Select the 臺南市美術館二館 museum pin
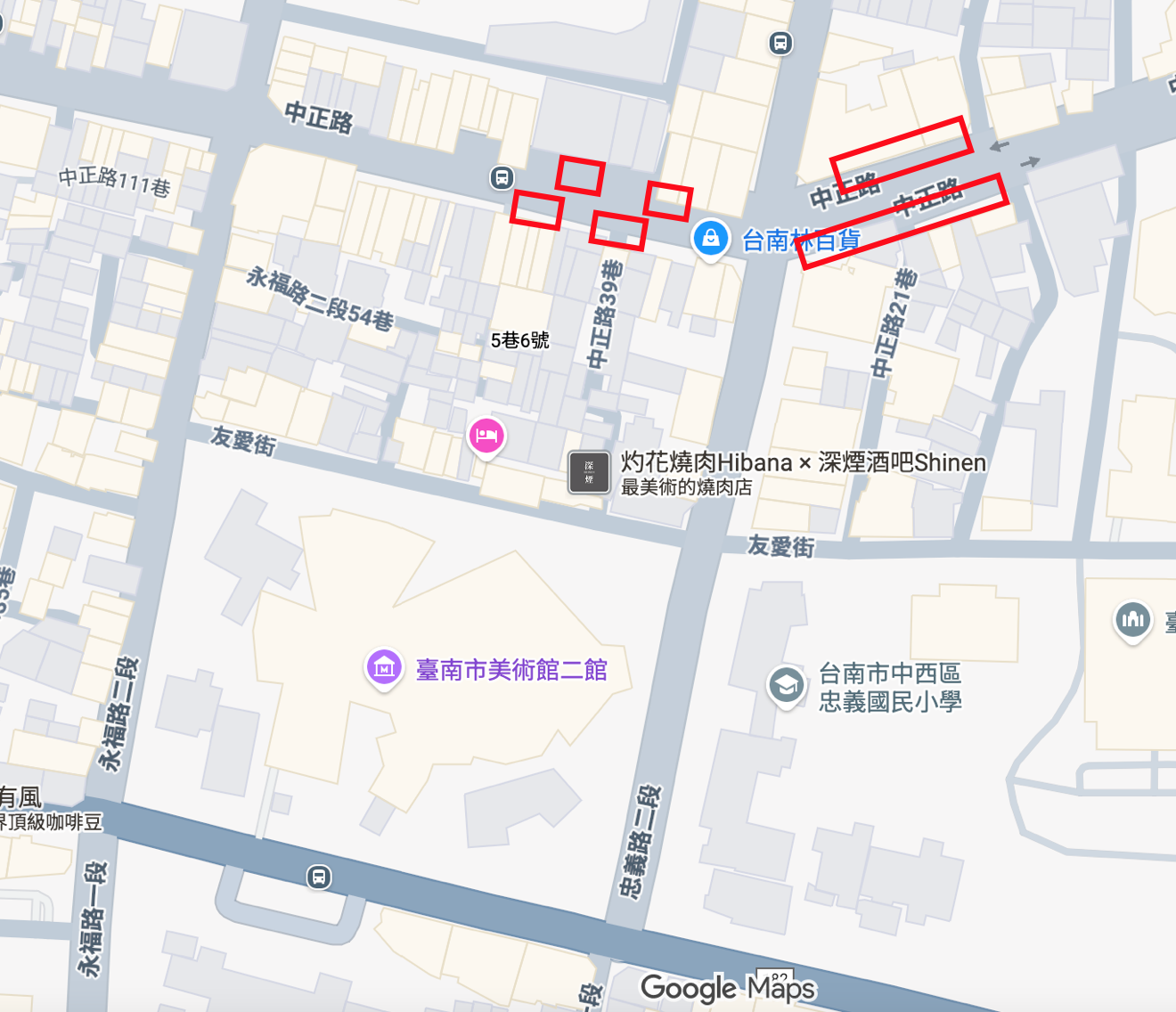This screenshot has width=1176, height=1012. (384, 666)
